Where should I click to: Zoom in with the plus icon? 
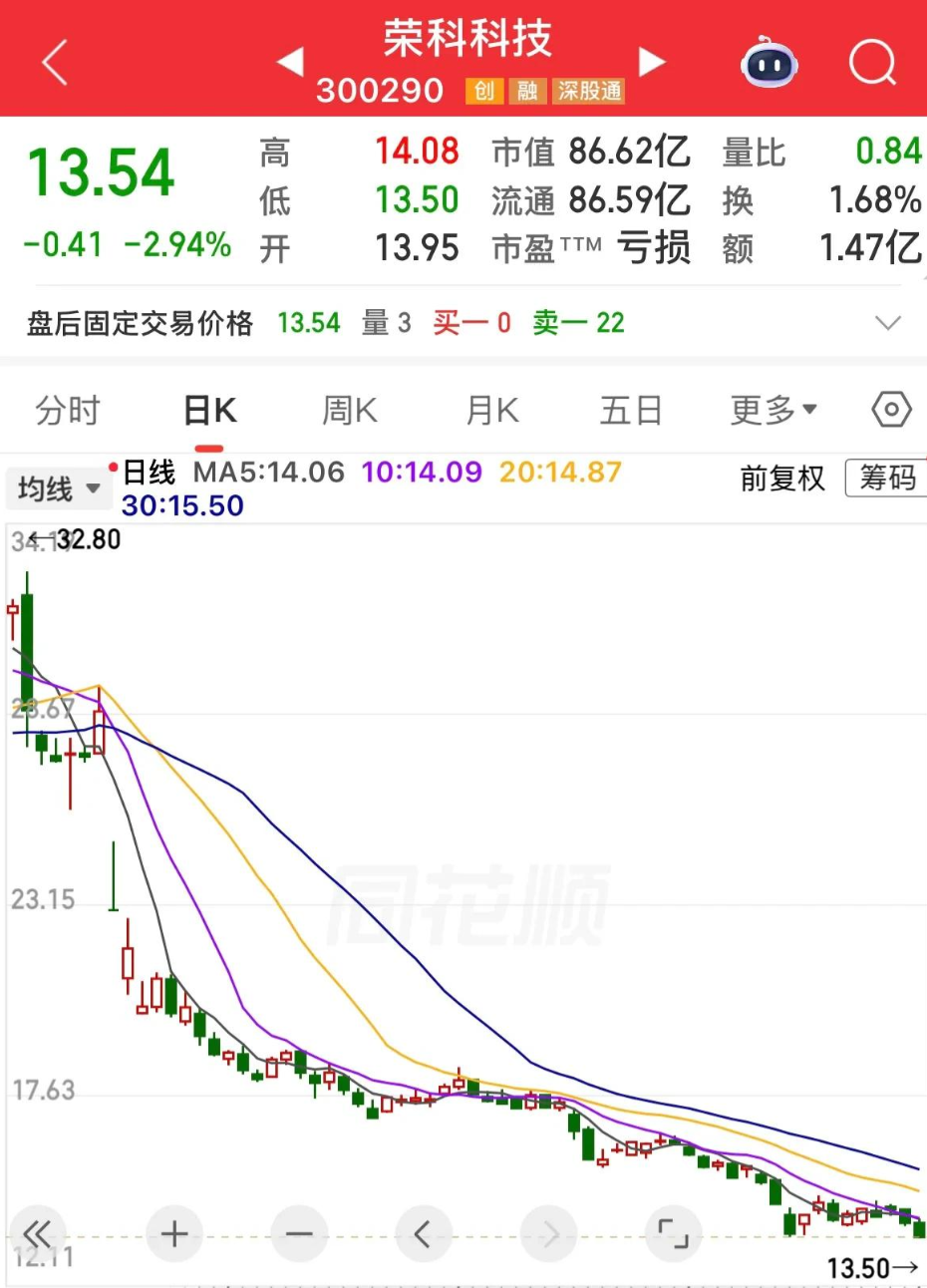pos(174,1233)
